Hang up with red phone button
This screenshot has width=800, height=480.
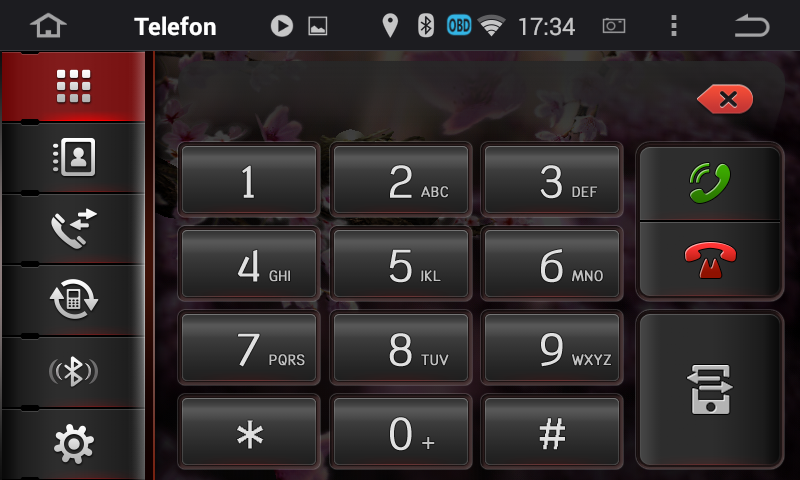tap(710, 260)
